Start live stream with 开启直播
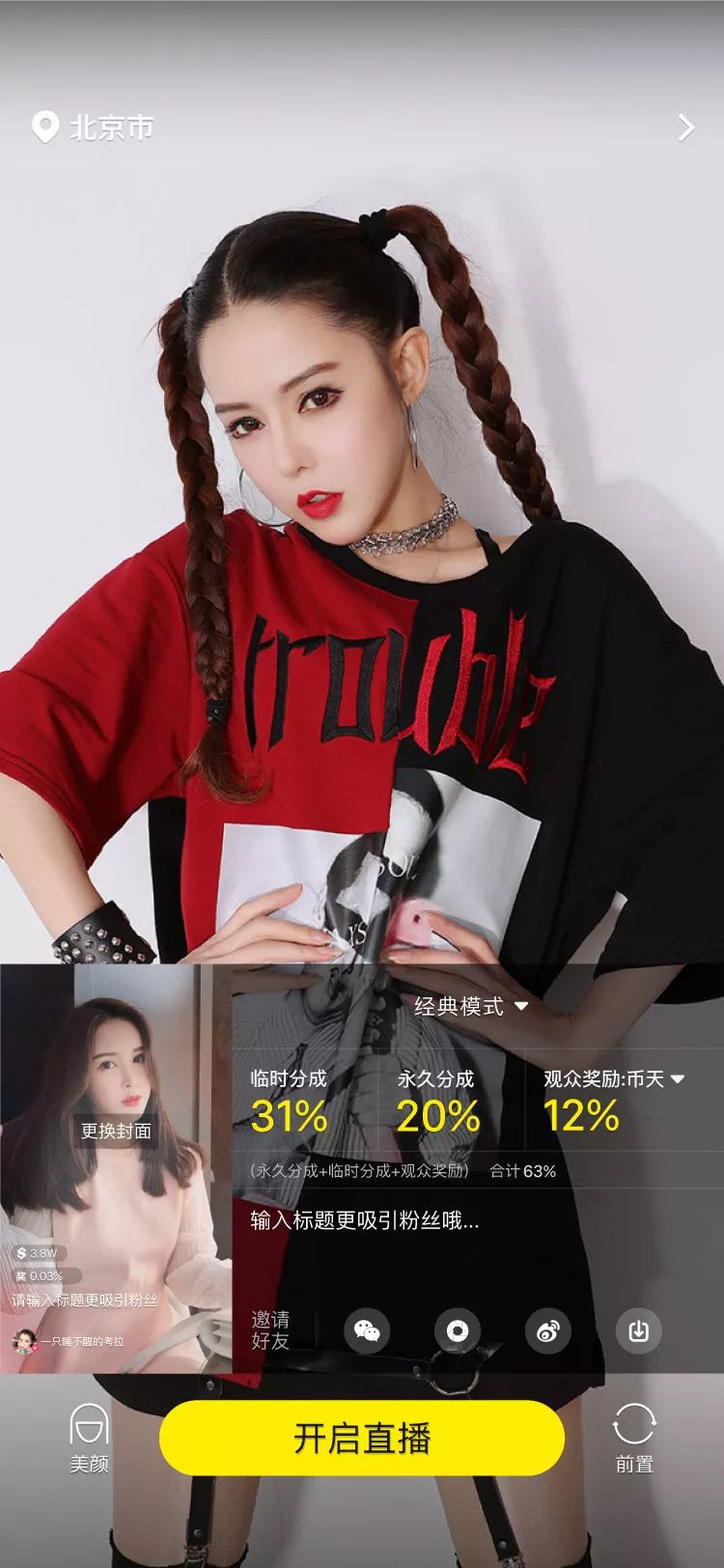This screenshot has width=724, height=1568. click(x=362, y=1439)
